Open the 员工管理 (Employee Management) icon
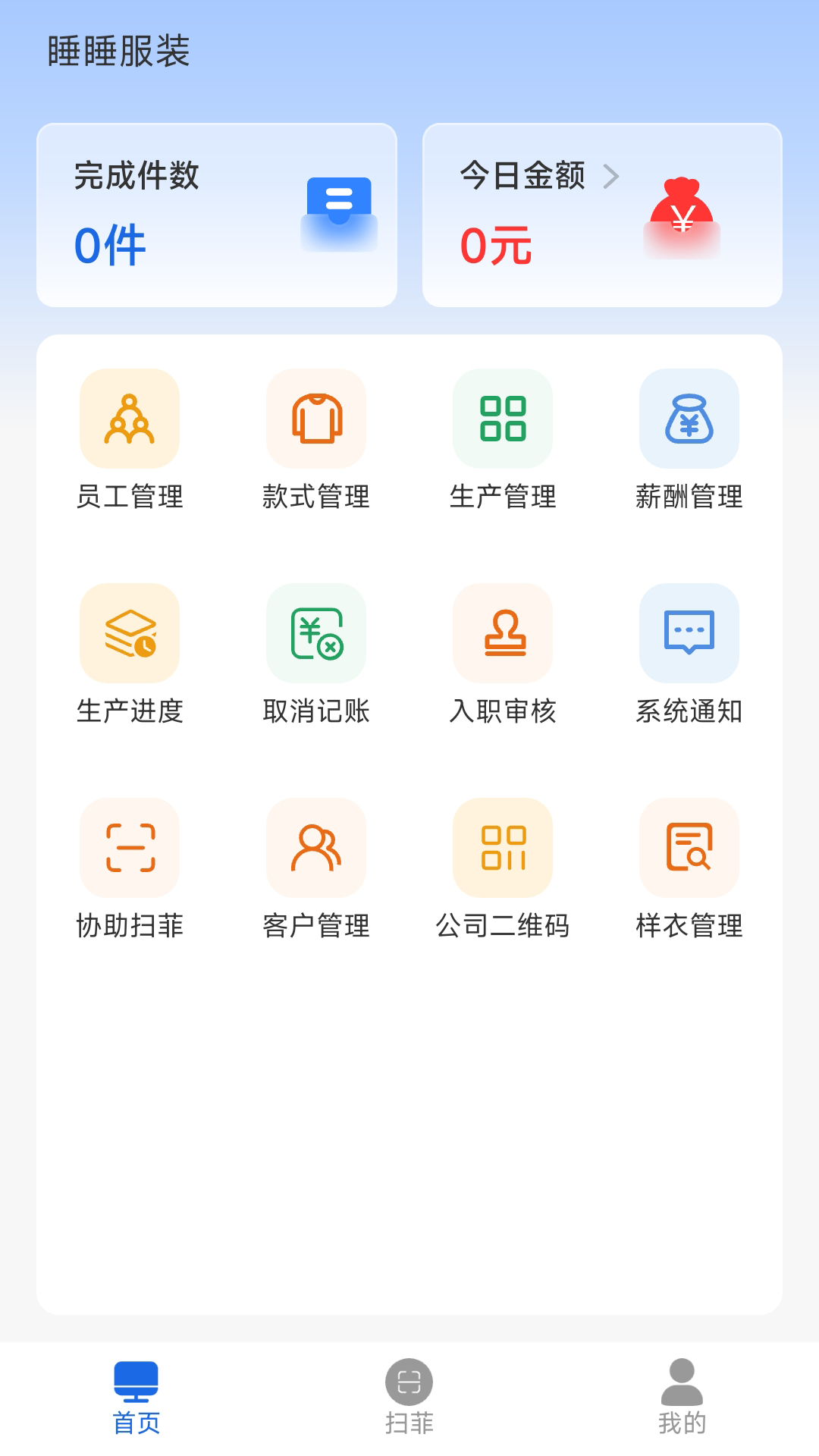Image resolution: width=819 pixels, height=1456 pixels. [129, 419]
